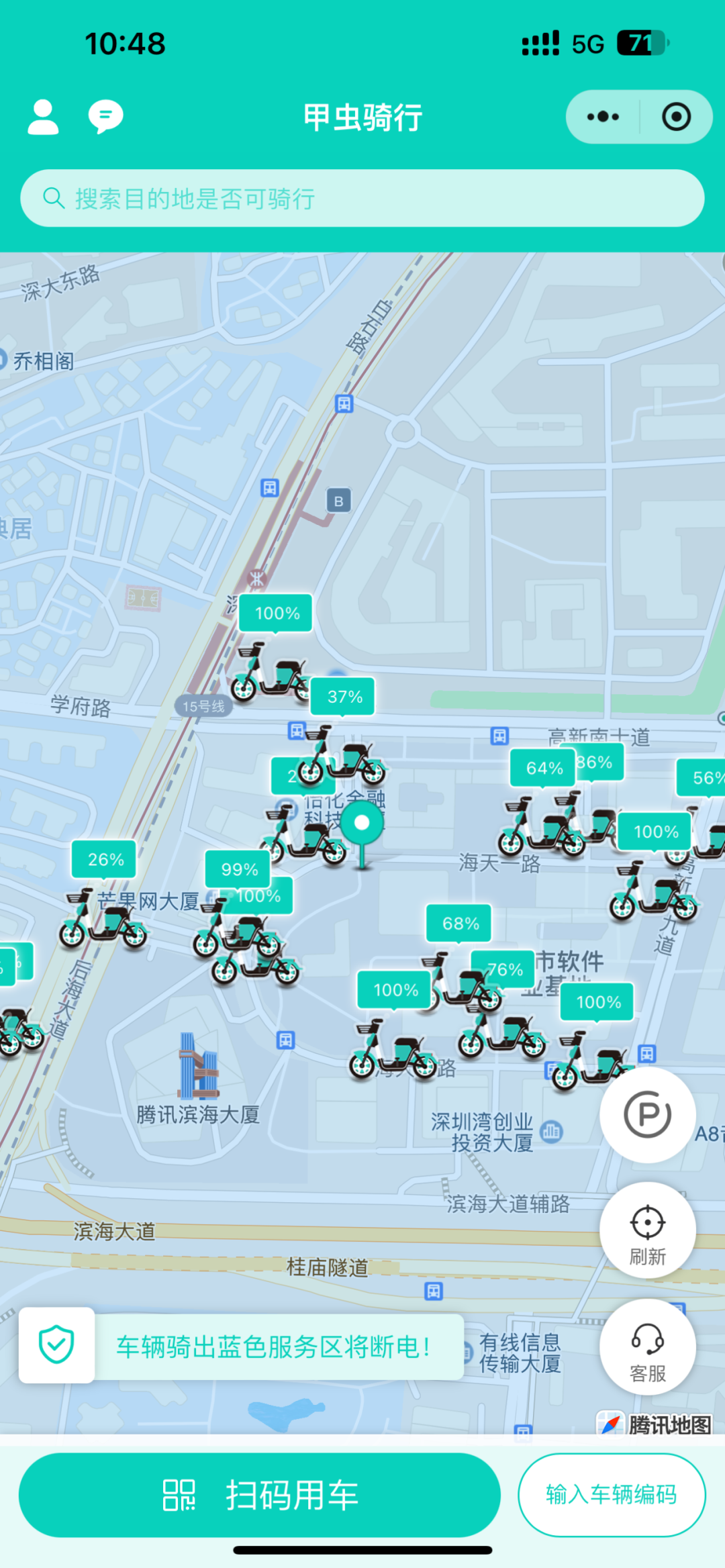Show parking spots with P button
Screen dimensions: 725x1568
[x=647, y=1115]
